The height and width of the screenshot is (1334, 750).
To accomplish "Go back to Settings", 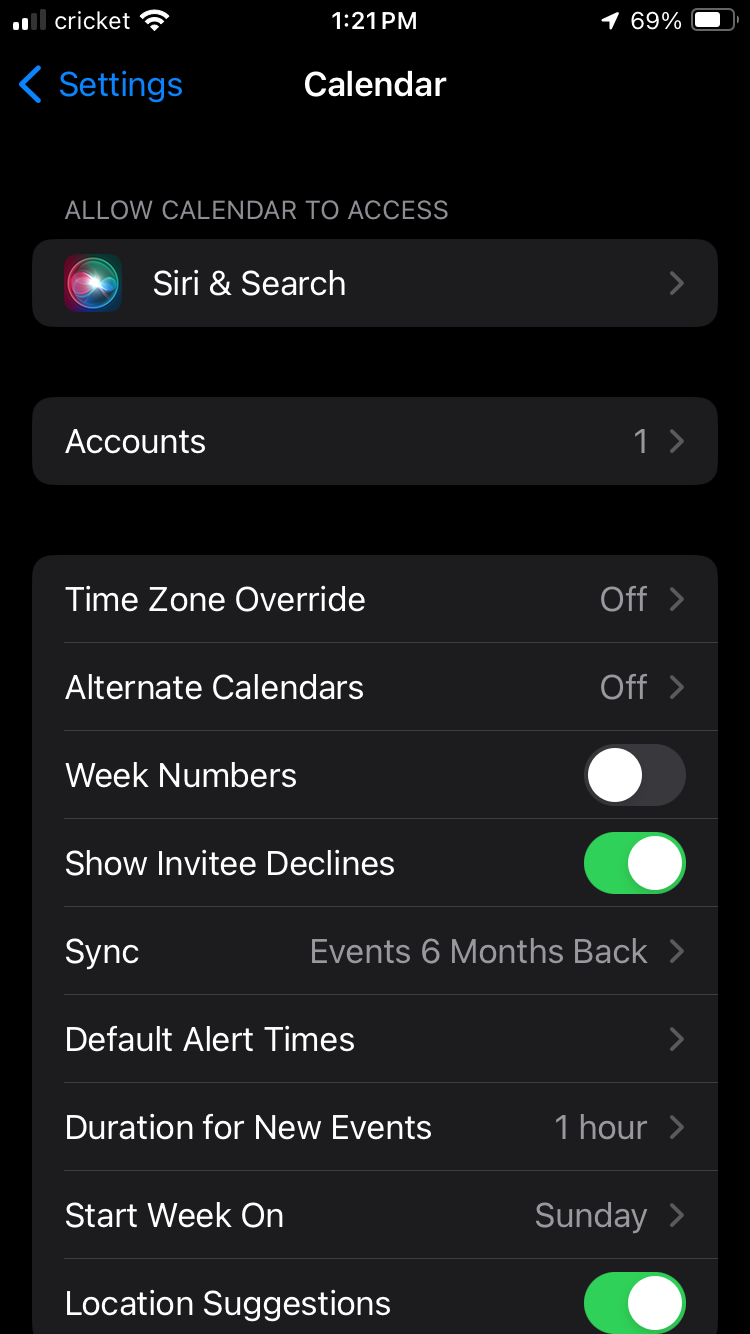I will tap(101, 85).
